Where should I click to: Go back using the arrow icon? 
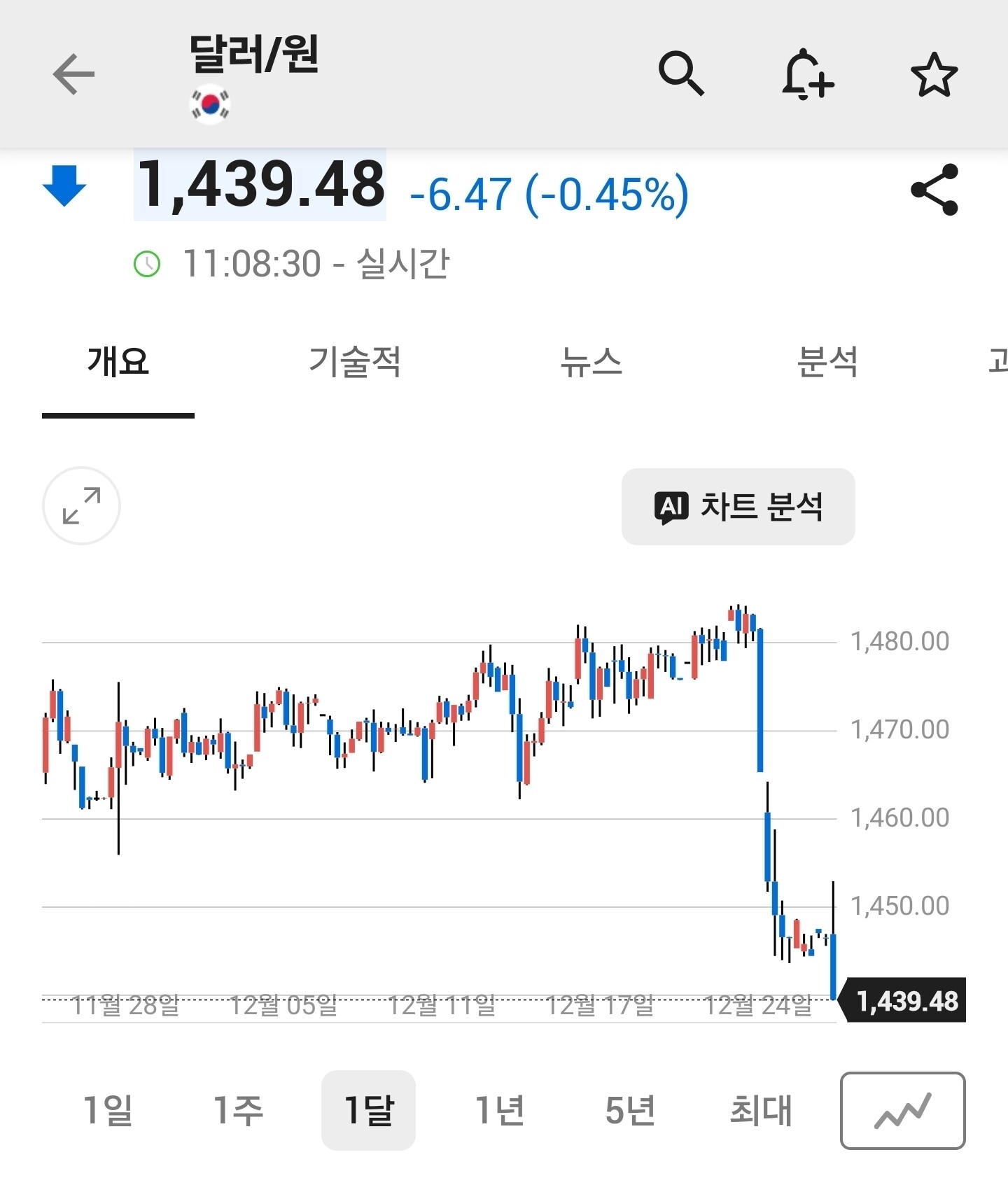pyautogui.click(x=73, y=74)
